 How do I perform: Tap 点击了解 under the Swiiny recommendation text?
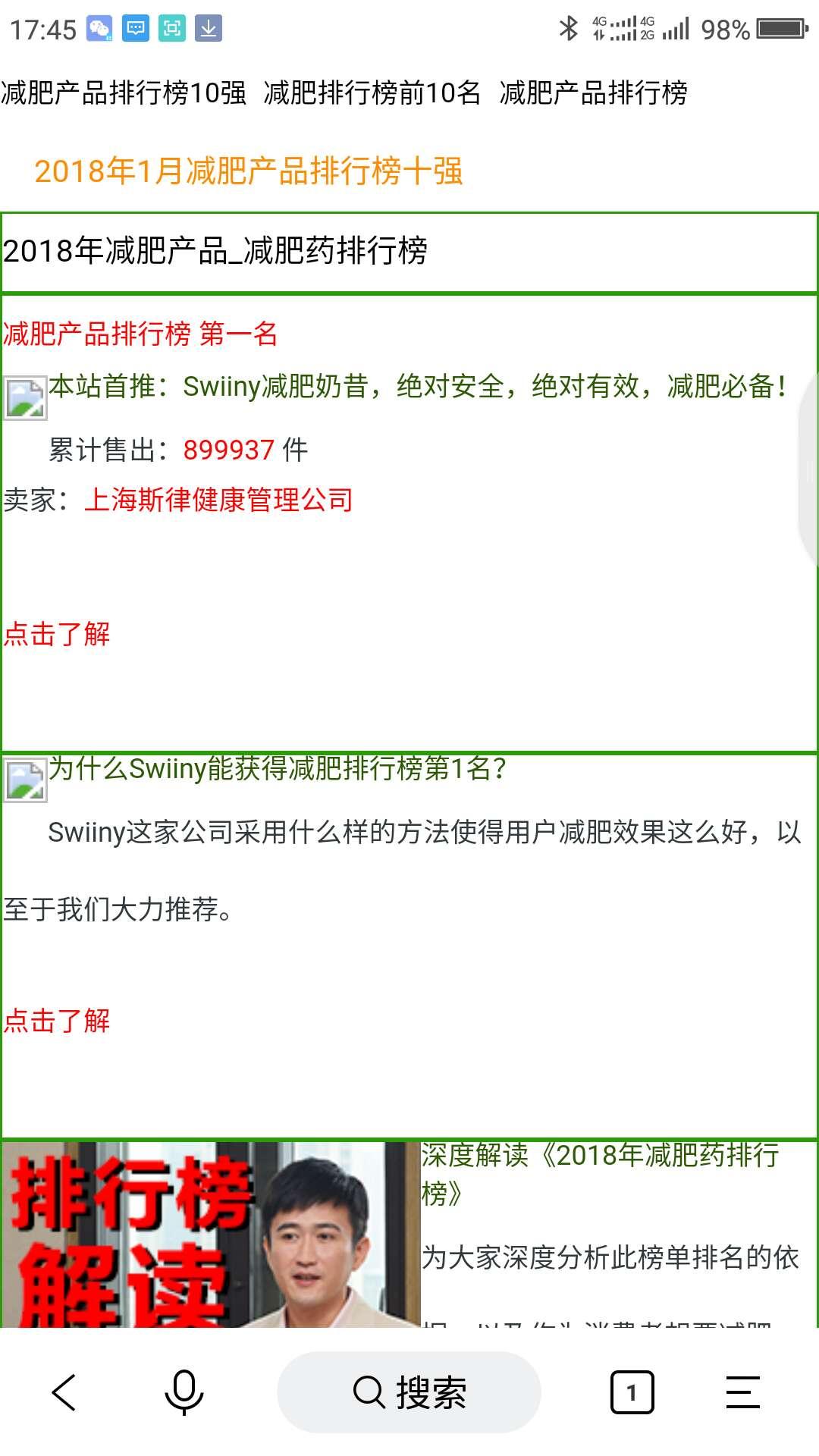[57, 1021]
